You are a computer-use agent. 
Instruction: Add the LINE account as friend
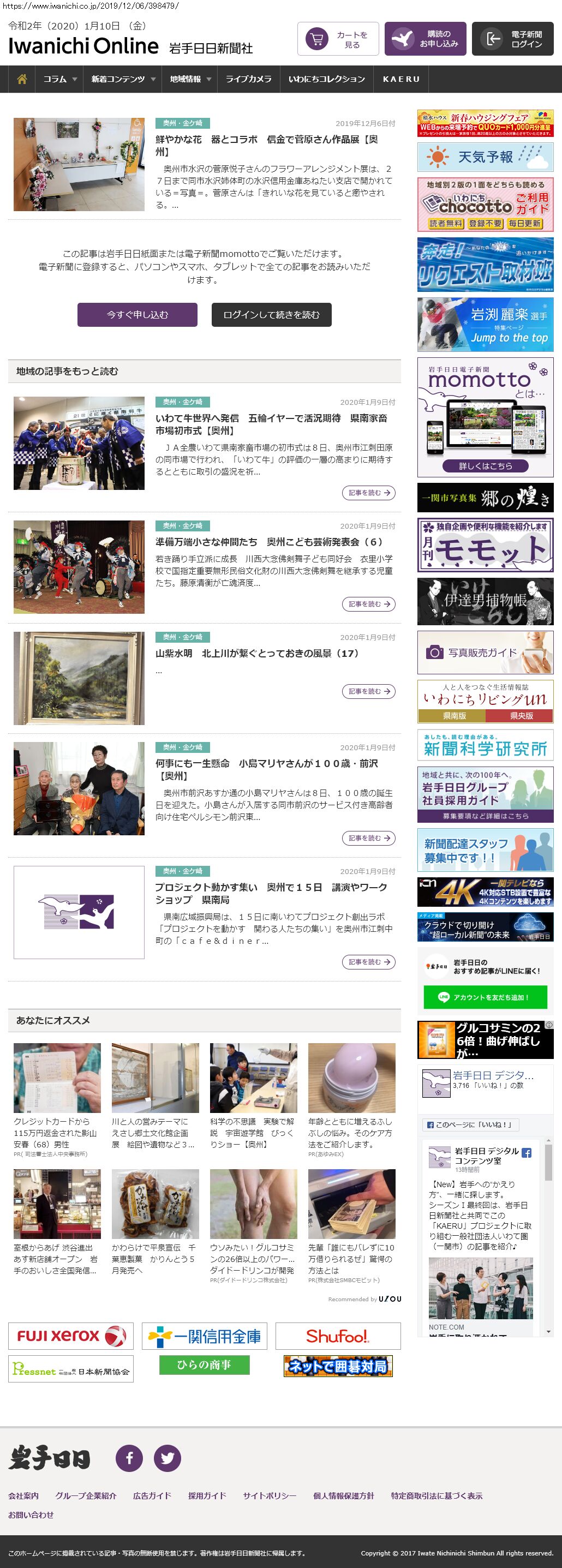tap(485, 997)
